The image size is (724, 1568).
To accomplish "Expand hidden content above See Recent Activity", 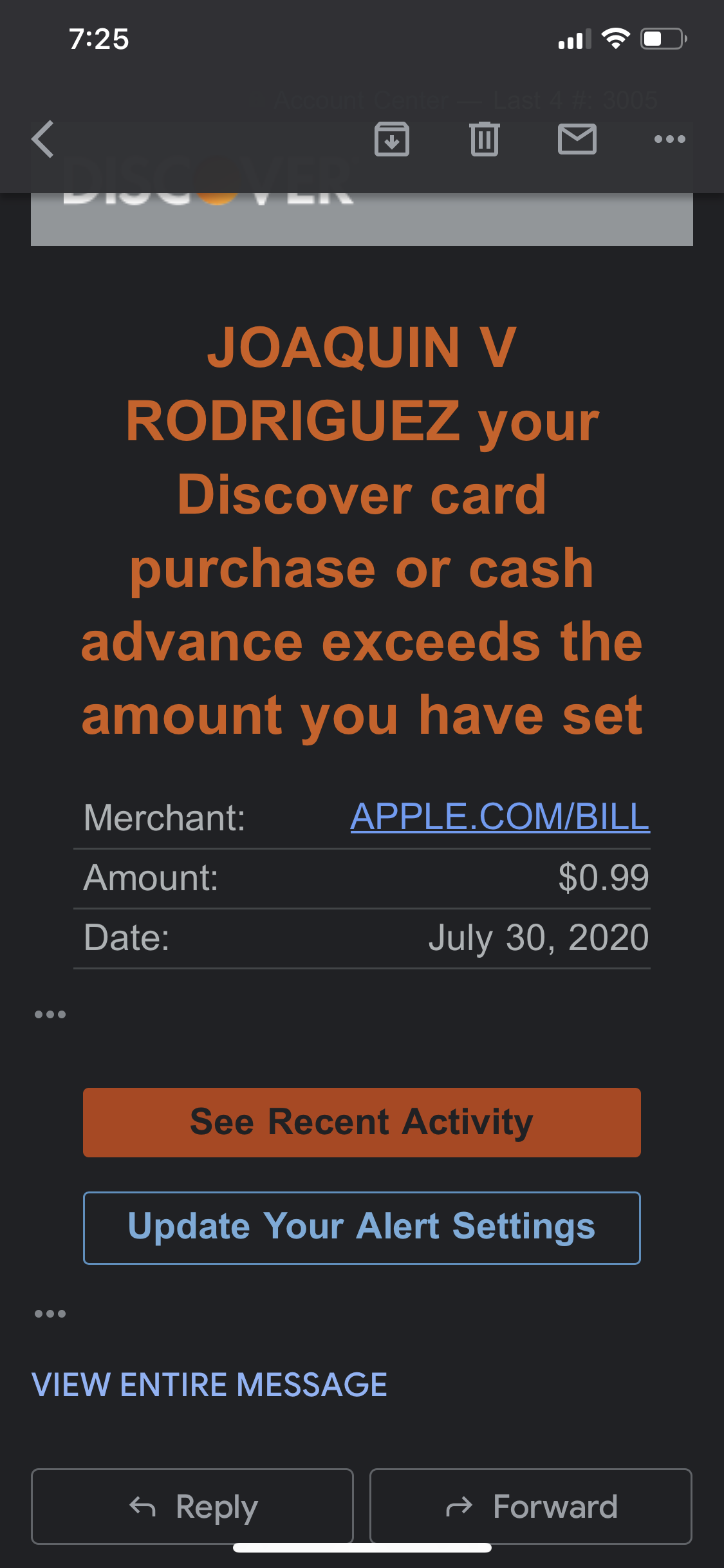I will (x=50, y=1014).
